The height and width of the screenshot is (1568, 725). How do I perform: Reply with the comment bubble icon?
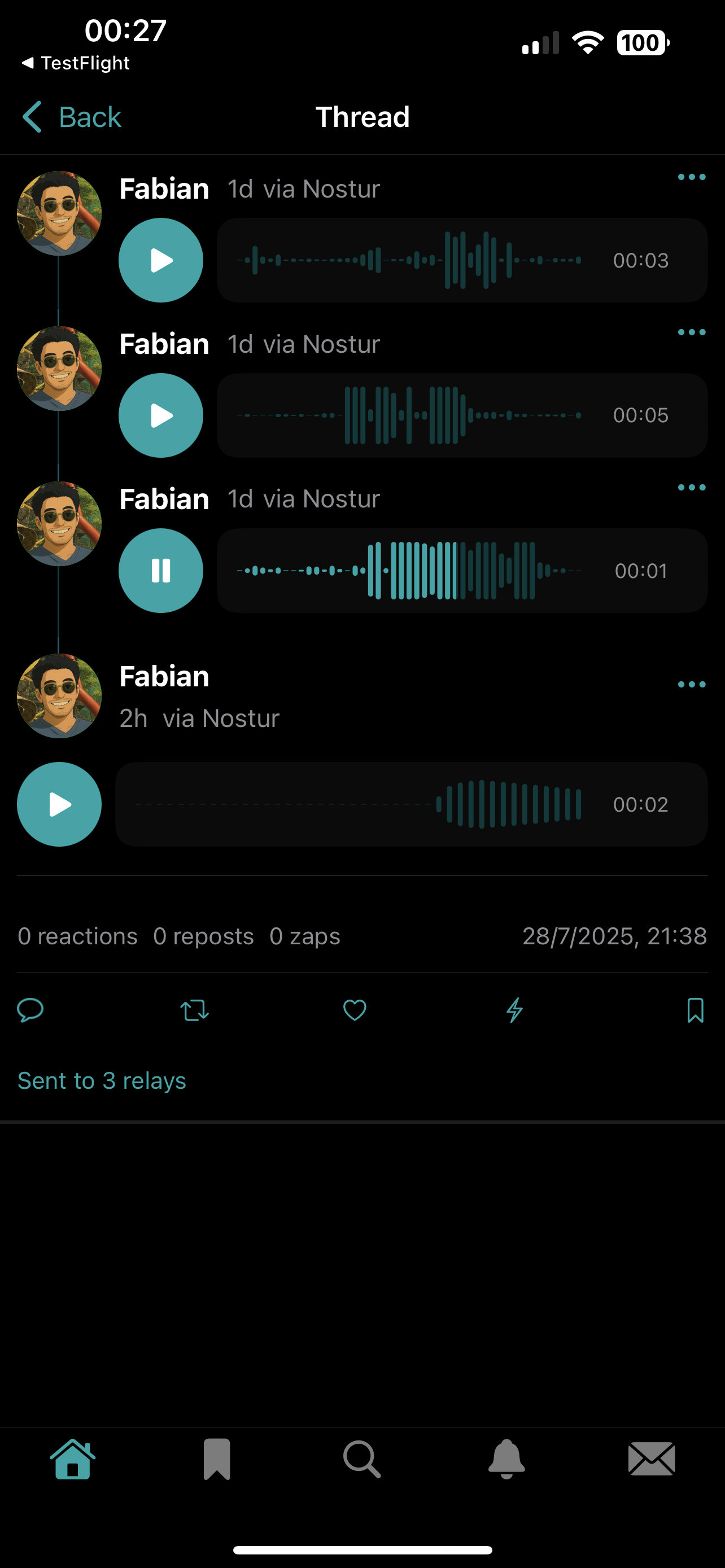(x=30, y=1010)
